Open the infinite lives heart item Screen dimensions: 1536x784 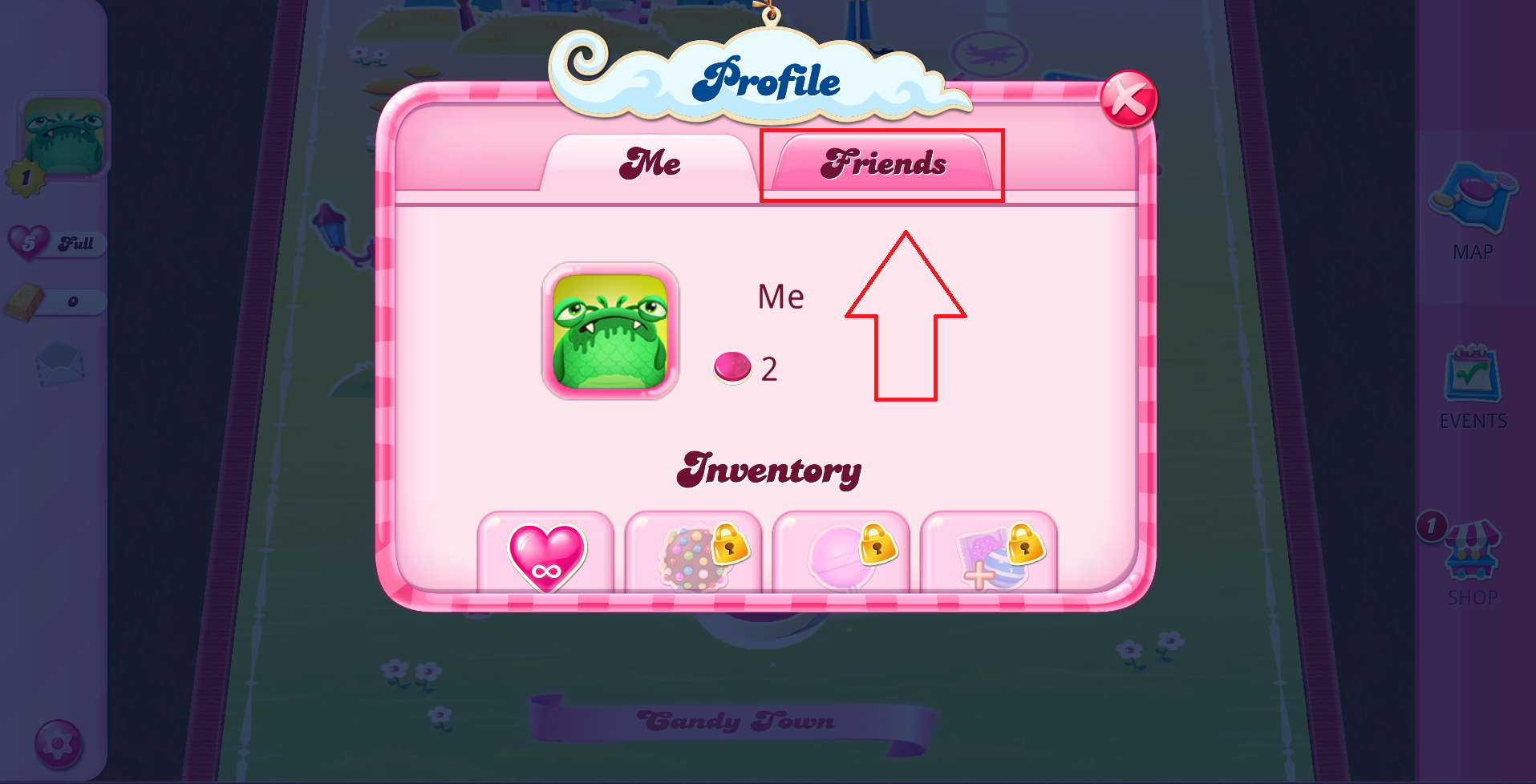tap(546, 555)
